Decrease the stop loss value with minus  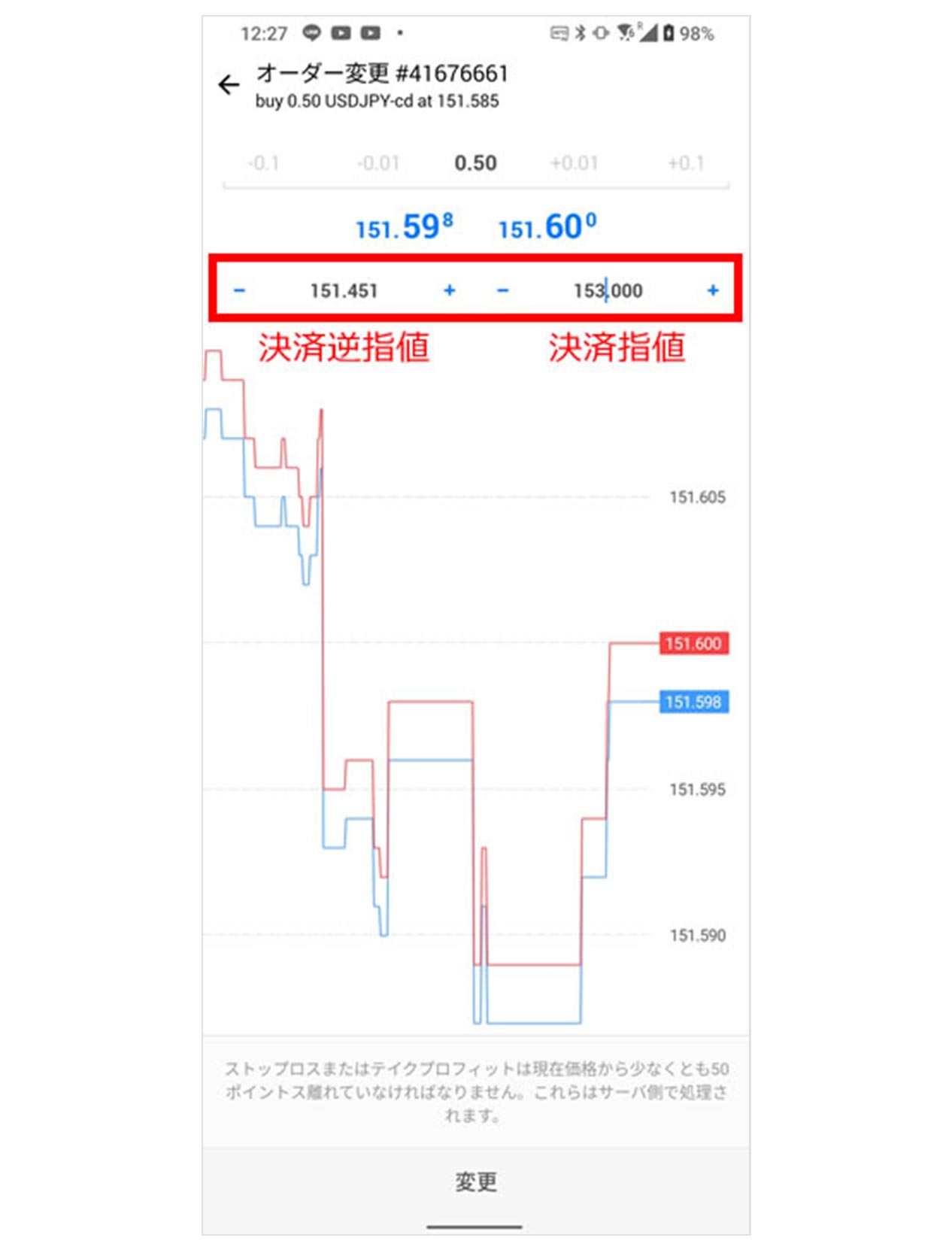(239, 290)
